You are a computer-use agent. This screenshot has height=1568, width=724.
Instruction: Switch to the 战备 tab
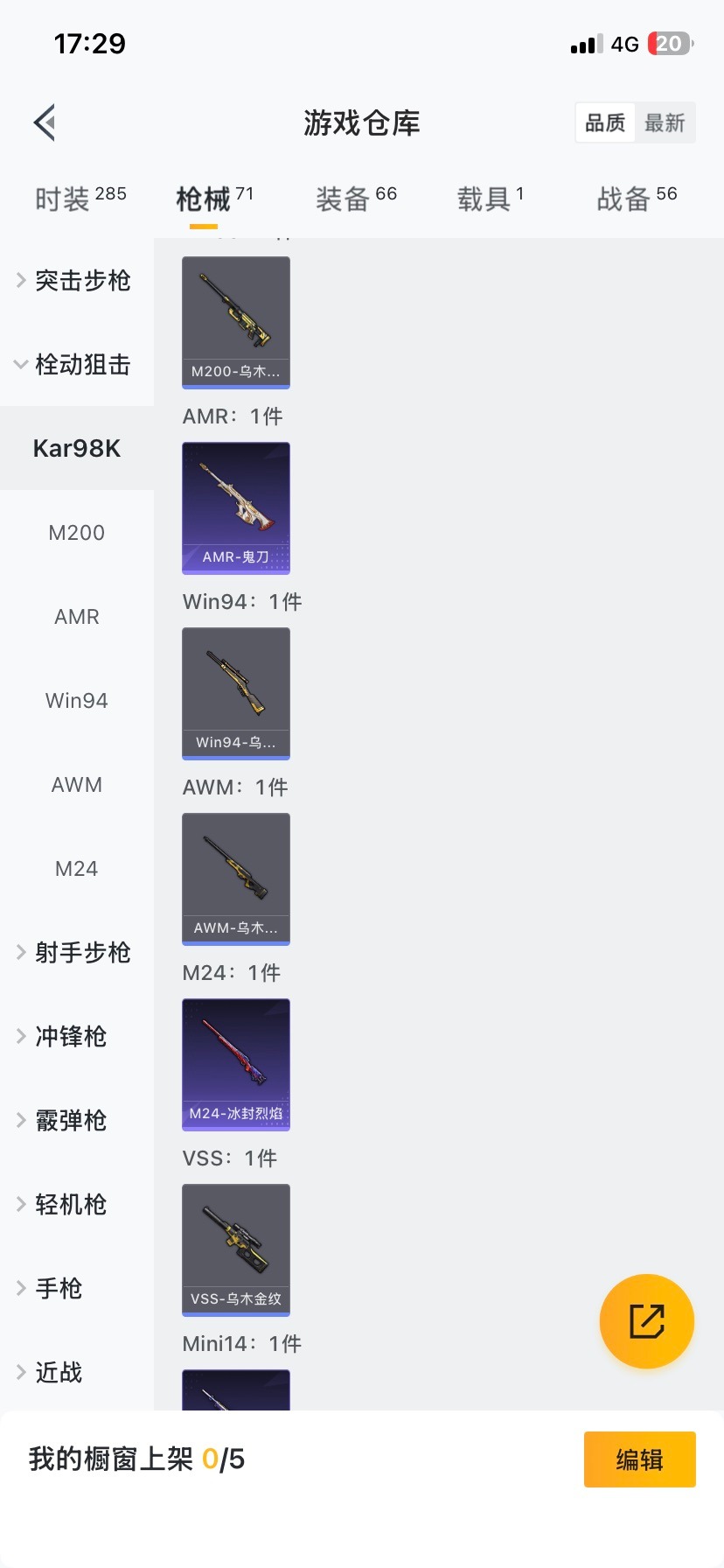637,199
